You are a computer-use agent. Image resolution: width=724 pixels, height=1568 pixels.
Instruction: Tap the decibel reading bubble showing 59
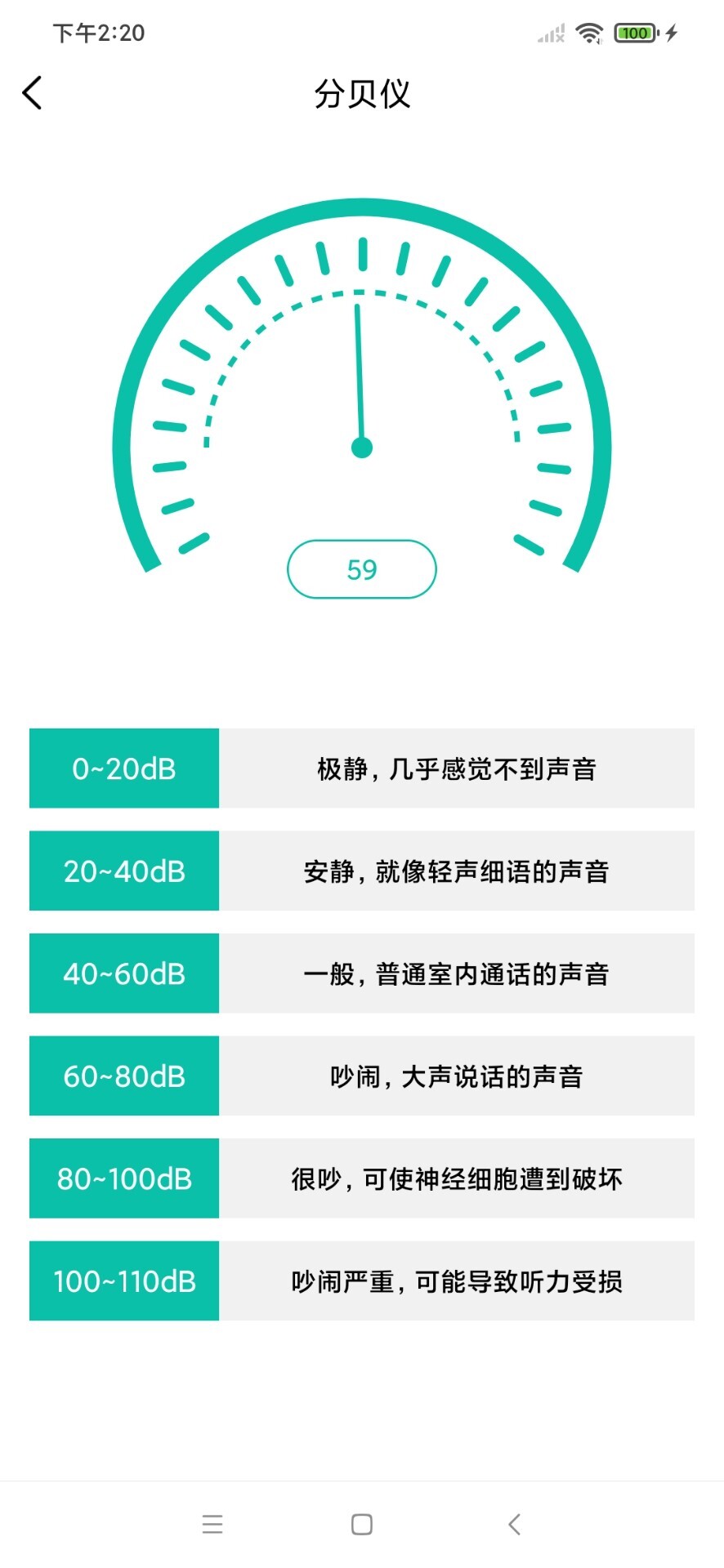pos(361,569)
